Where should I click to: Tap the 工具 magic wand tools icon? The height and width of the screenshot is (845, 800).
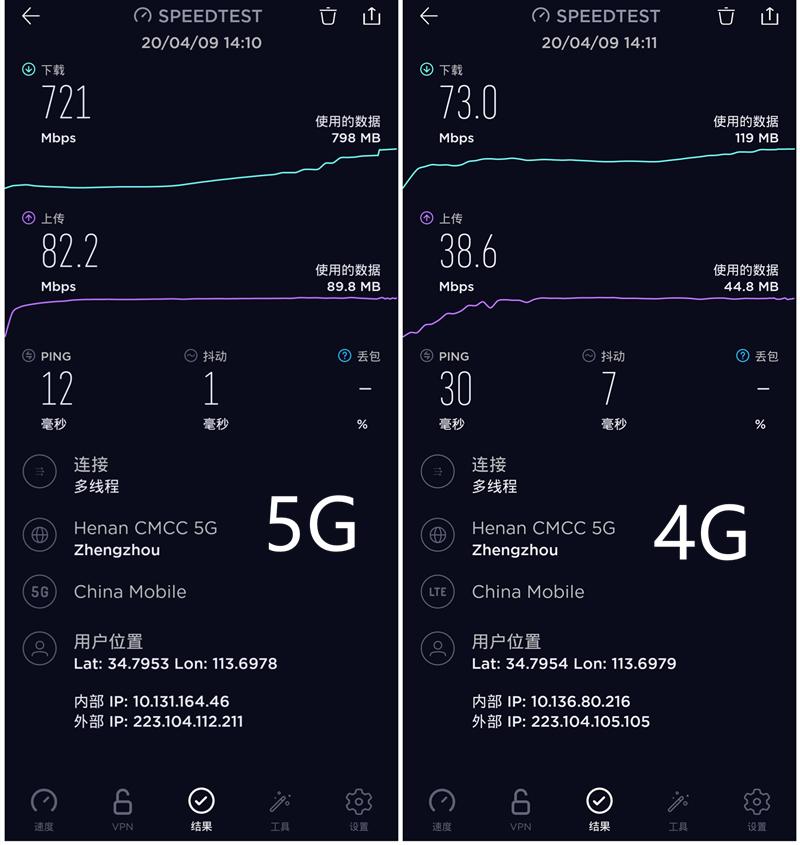pyautogui.click(x=279, y=802)
